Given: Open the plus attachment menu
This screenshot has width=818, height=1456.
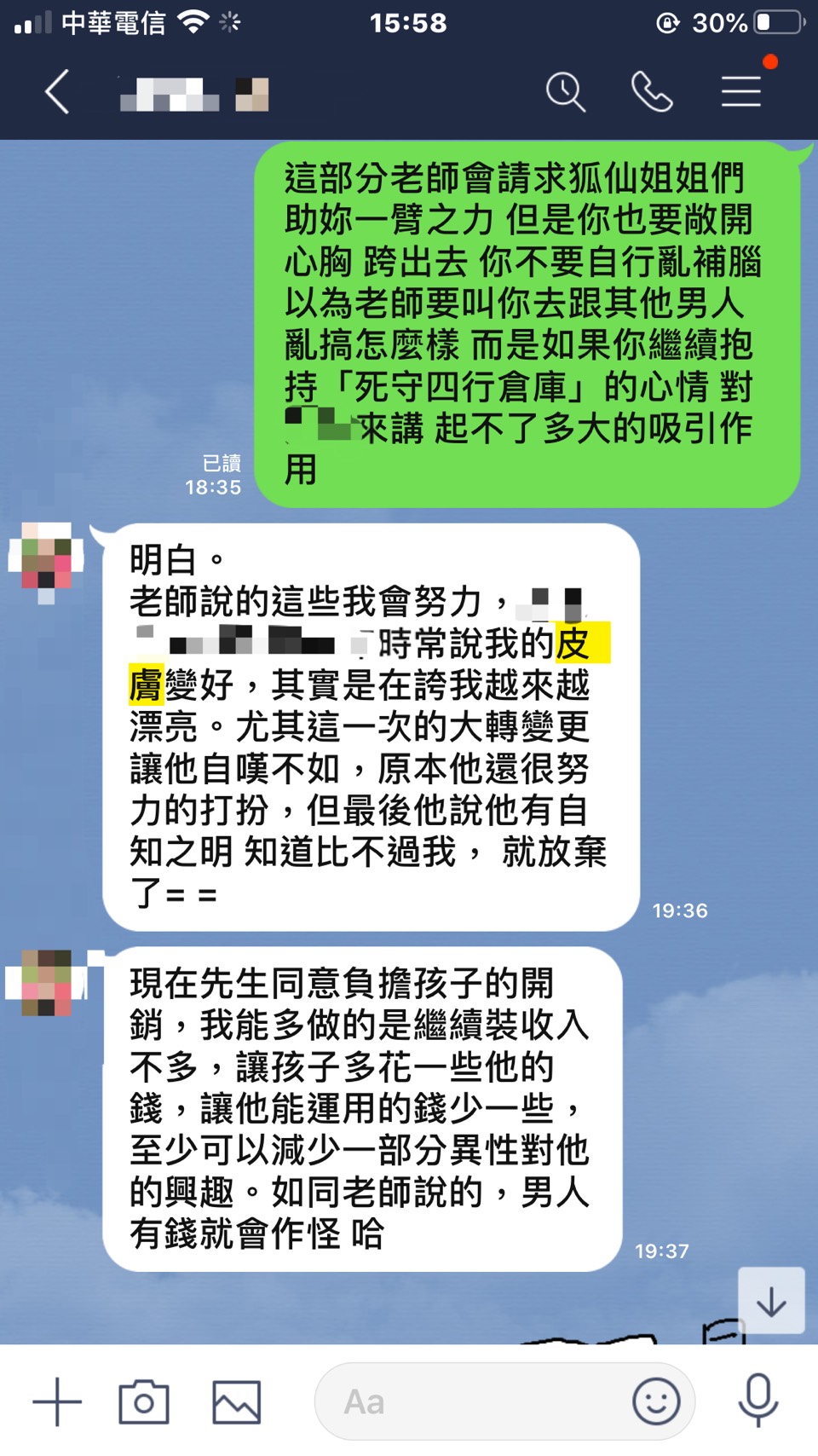Looking at the screenshot, I should point(57,1401).
